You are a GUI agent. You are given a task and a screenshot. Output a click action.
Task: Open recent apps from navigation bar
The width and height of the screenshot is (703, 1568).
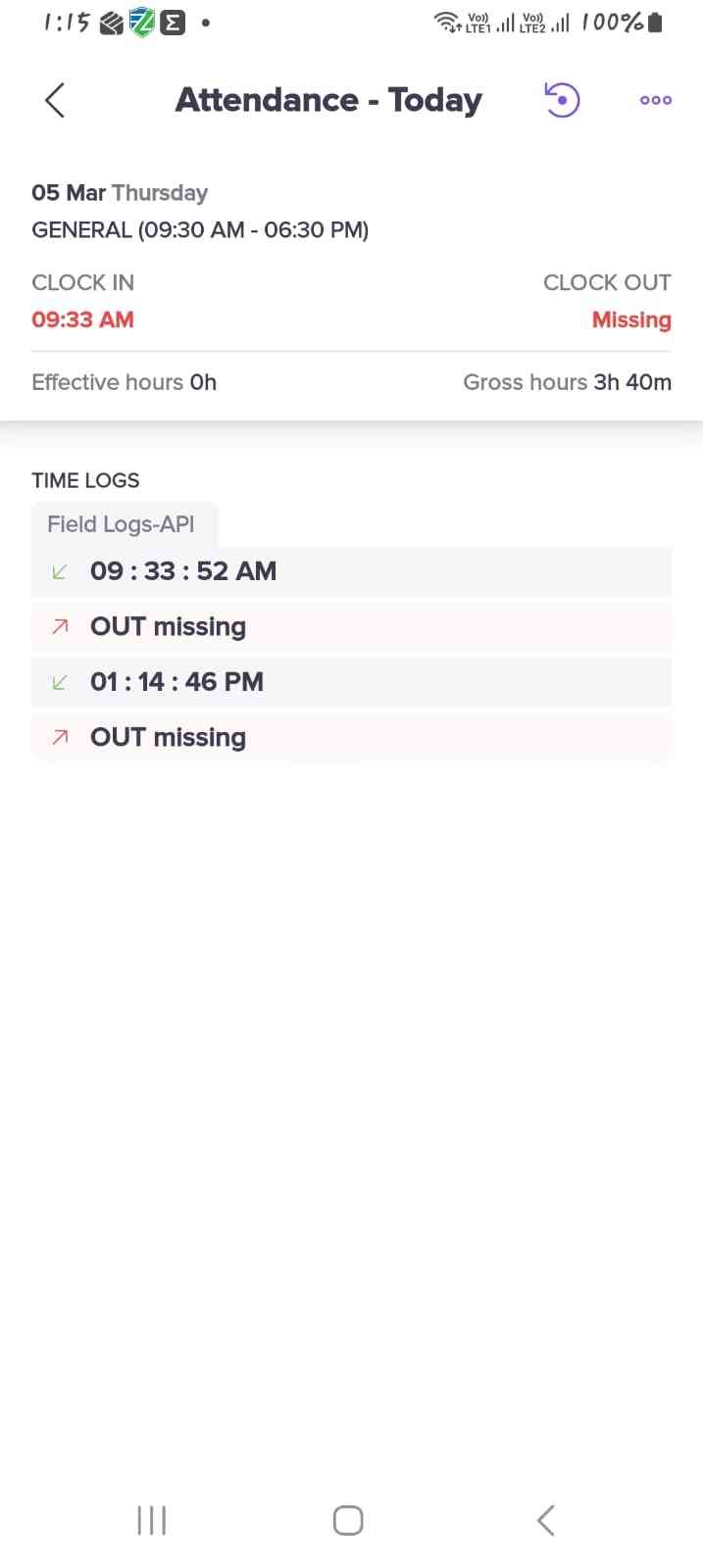152,1520
